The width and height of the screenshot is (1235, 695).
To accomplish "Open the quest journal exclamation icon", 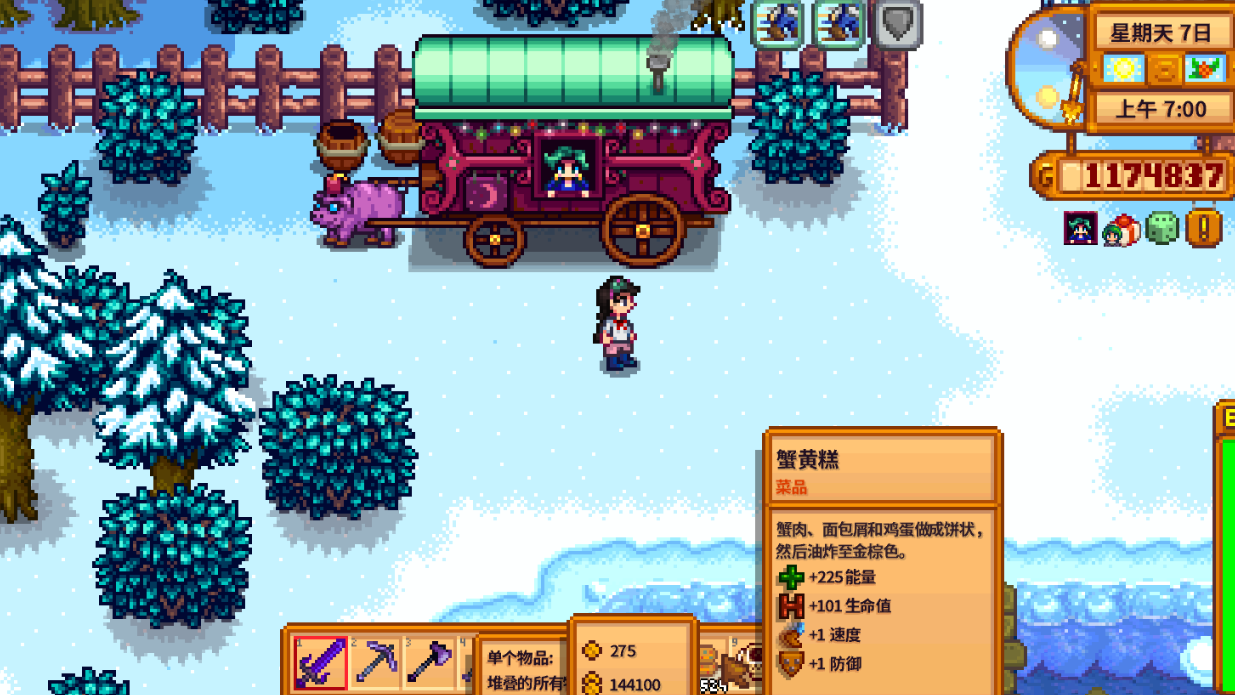I will click(x=1204, y=229).
